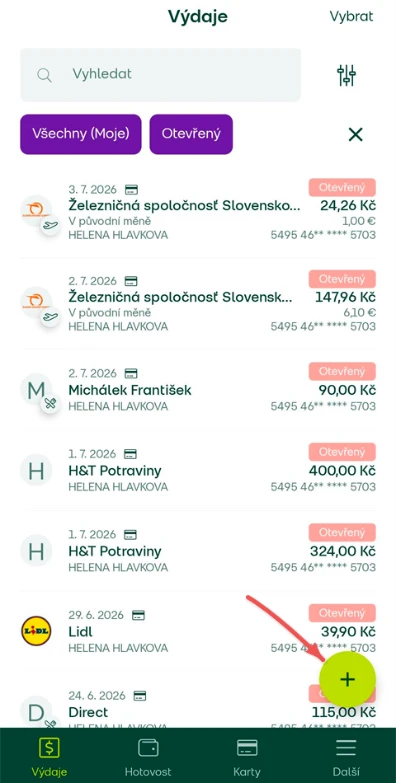The width and height of the screenshot is (396, 783).
Task: Add a new expense with the plus button
Action: [347, 679]
